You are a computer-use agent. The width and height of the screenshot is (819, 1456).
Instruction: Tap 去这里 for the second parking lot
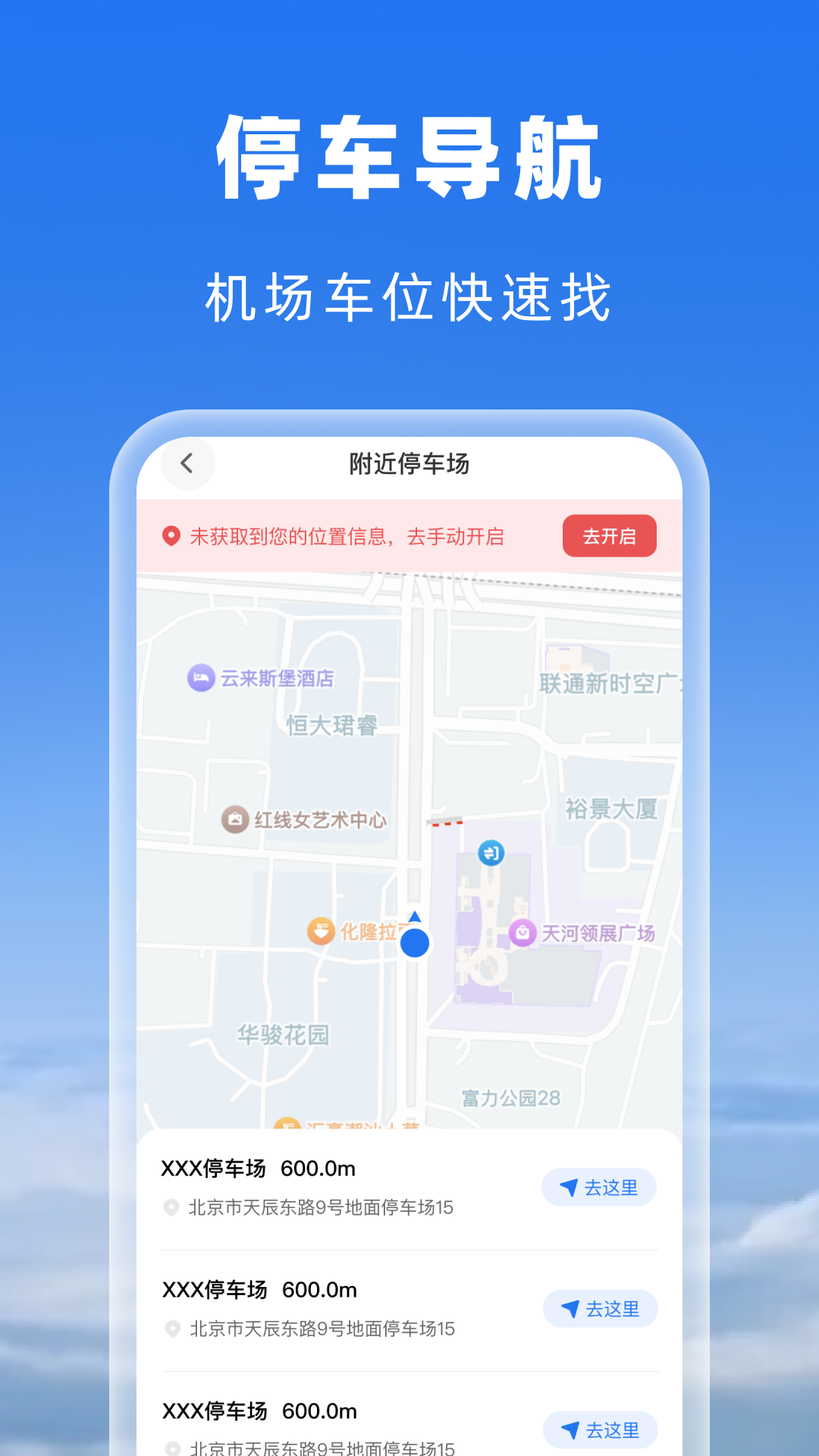(x=601, y=1309)
